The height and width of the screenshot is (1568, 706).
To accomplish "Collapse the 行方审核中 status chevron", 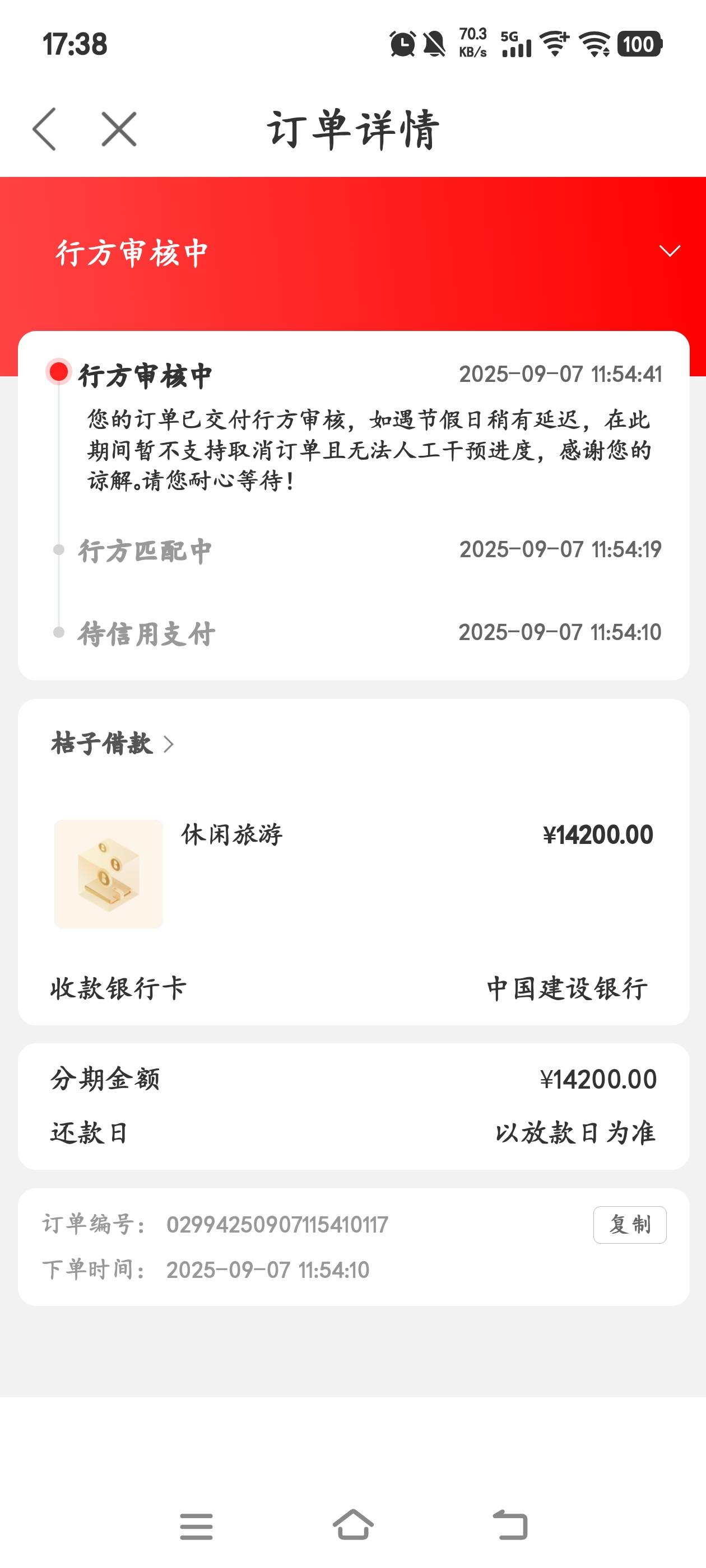I will pyautogui.click(x=670, y=251).
